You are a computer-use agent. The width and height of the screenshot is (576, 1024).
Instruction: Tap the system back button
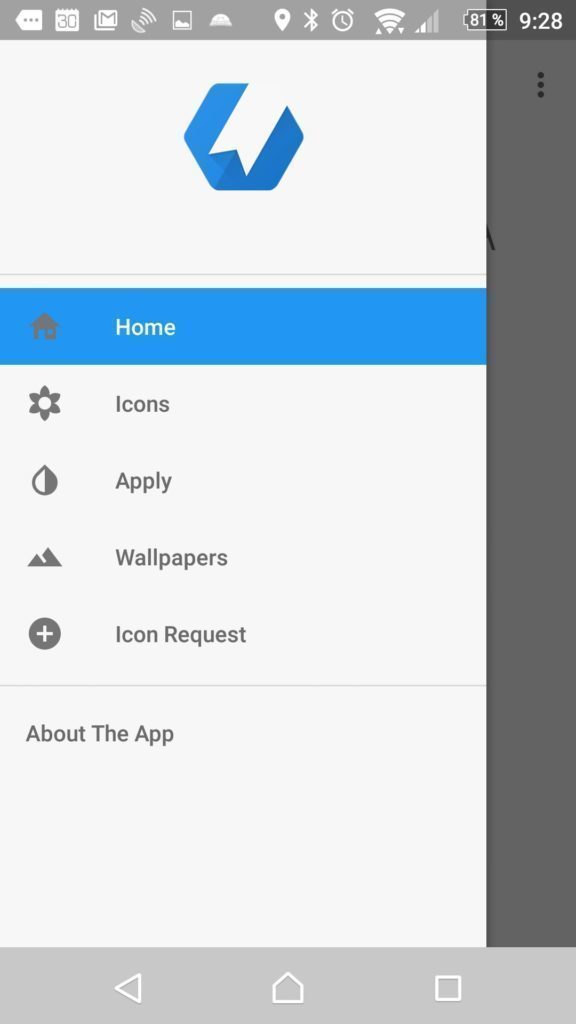click(x=129, y=987)
